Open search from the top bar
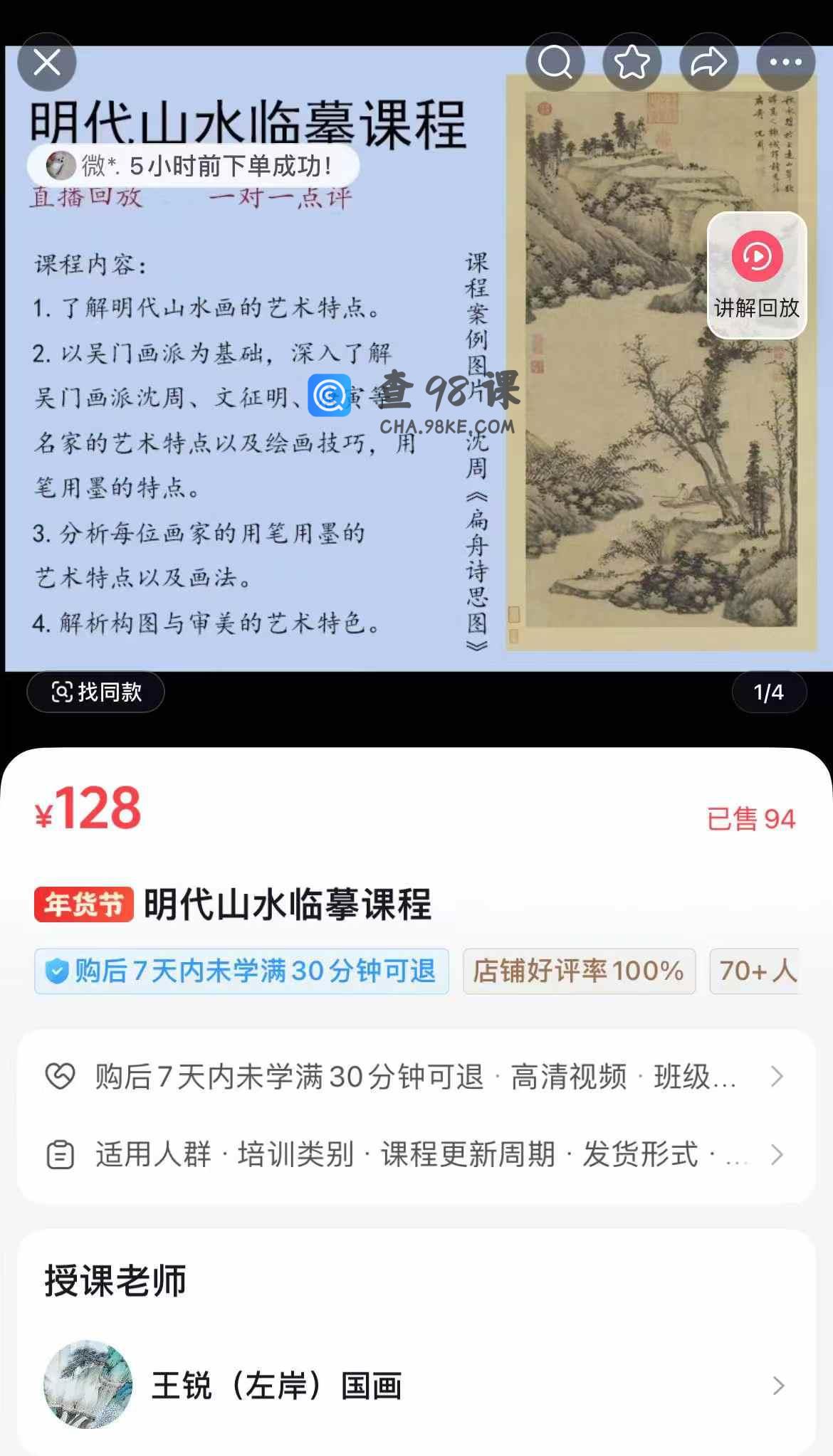This screenshot has height=1456, width=833. (x=555, y=63)
